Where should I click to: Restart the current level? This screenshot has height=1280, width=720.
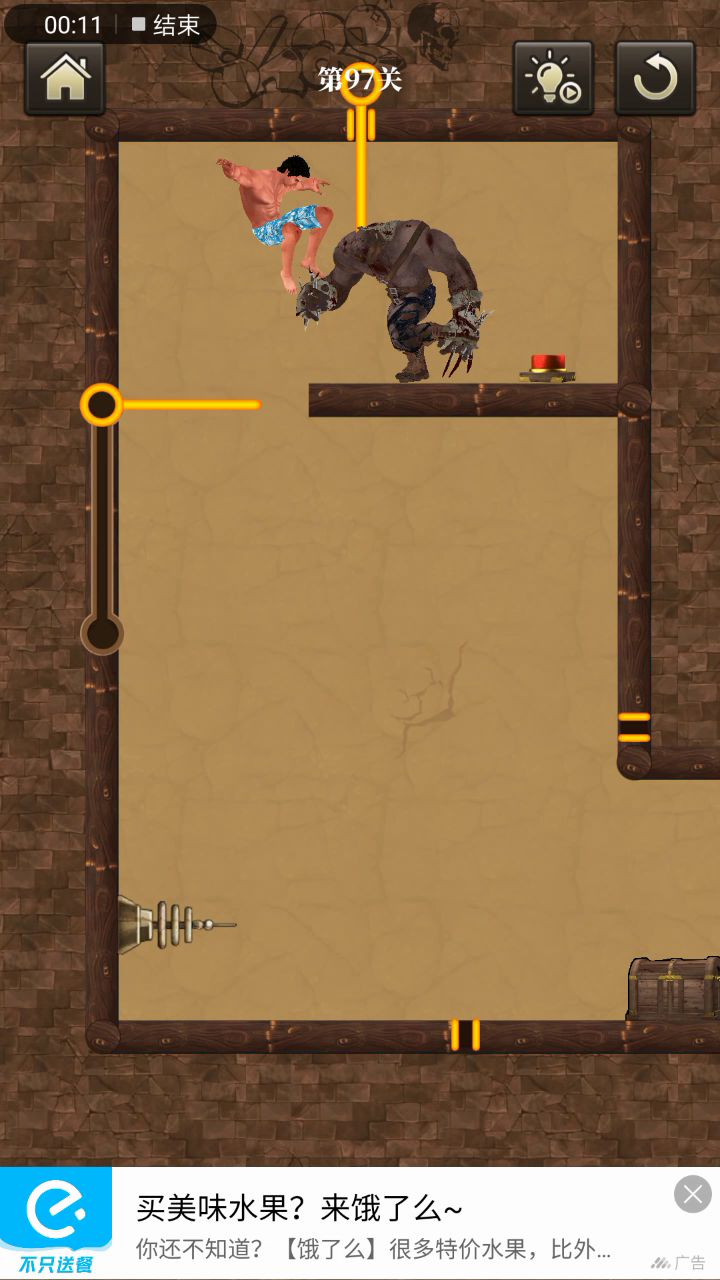tap(655, 78)
